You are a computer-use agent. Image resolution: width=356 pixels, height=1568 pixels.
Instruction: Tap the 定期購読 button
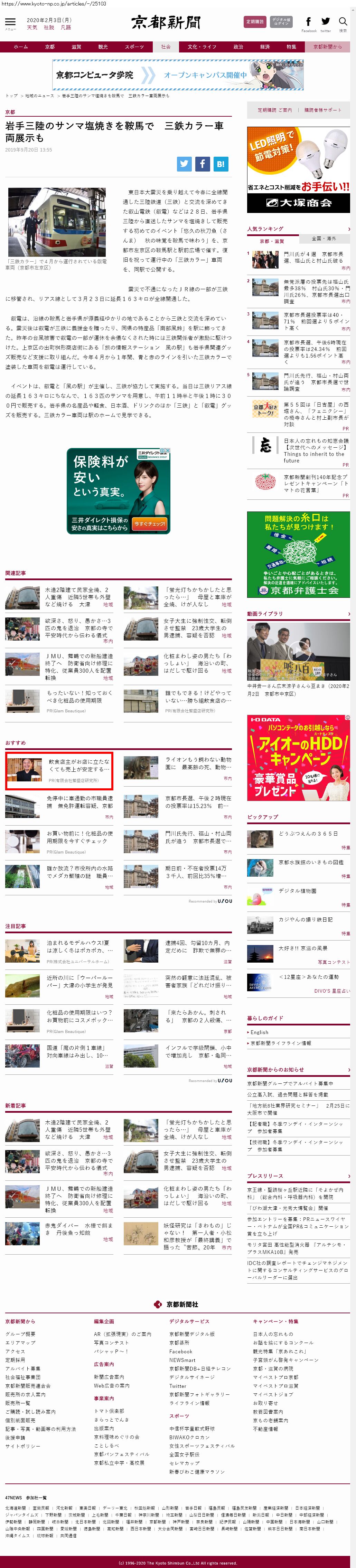click(x=255, y=22)
